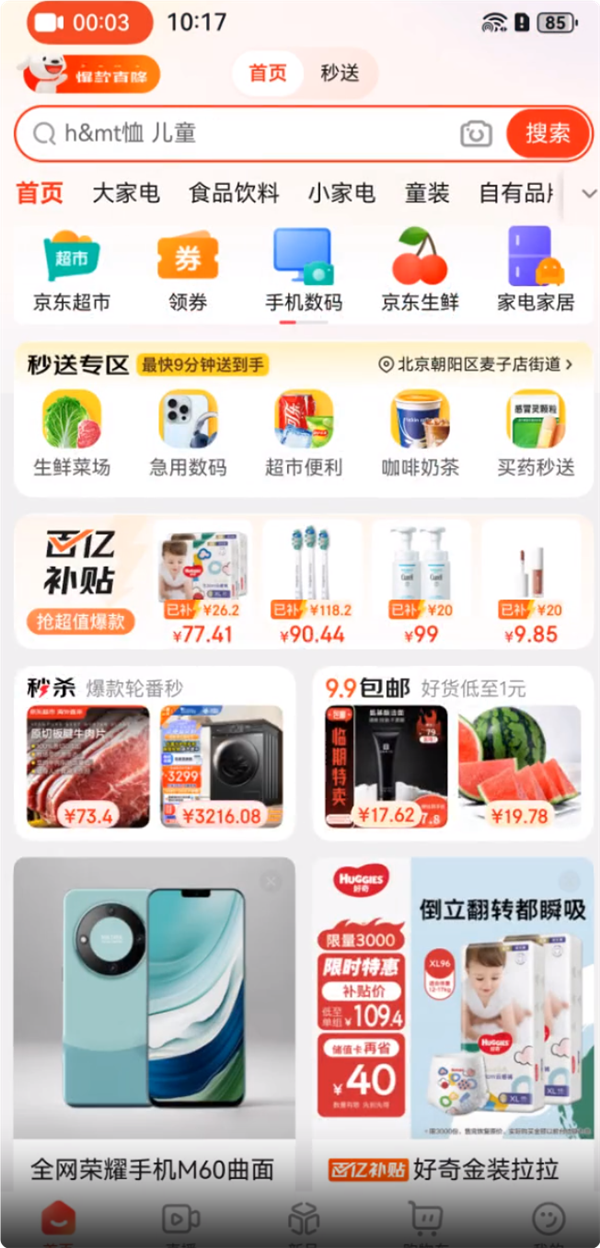The height and width of the screenshot is (1248, 600).
Task: Open 生鲜菜场 in 秒送专区
Action: pos(72,433)
